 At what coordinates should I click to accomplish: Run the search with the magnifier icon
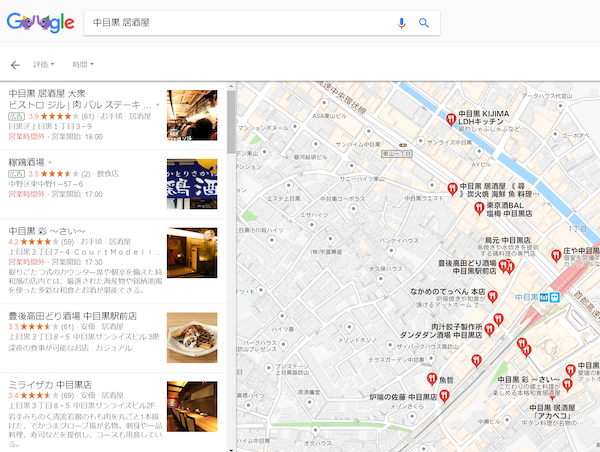[424, 23]
